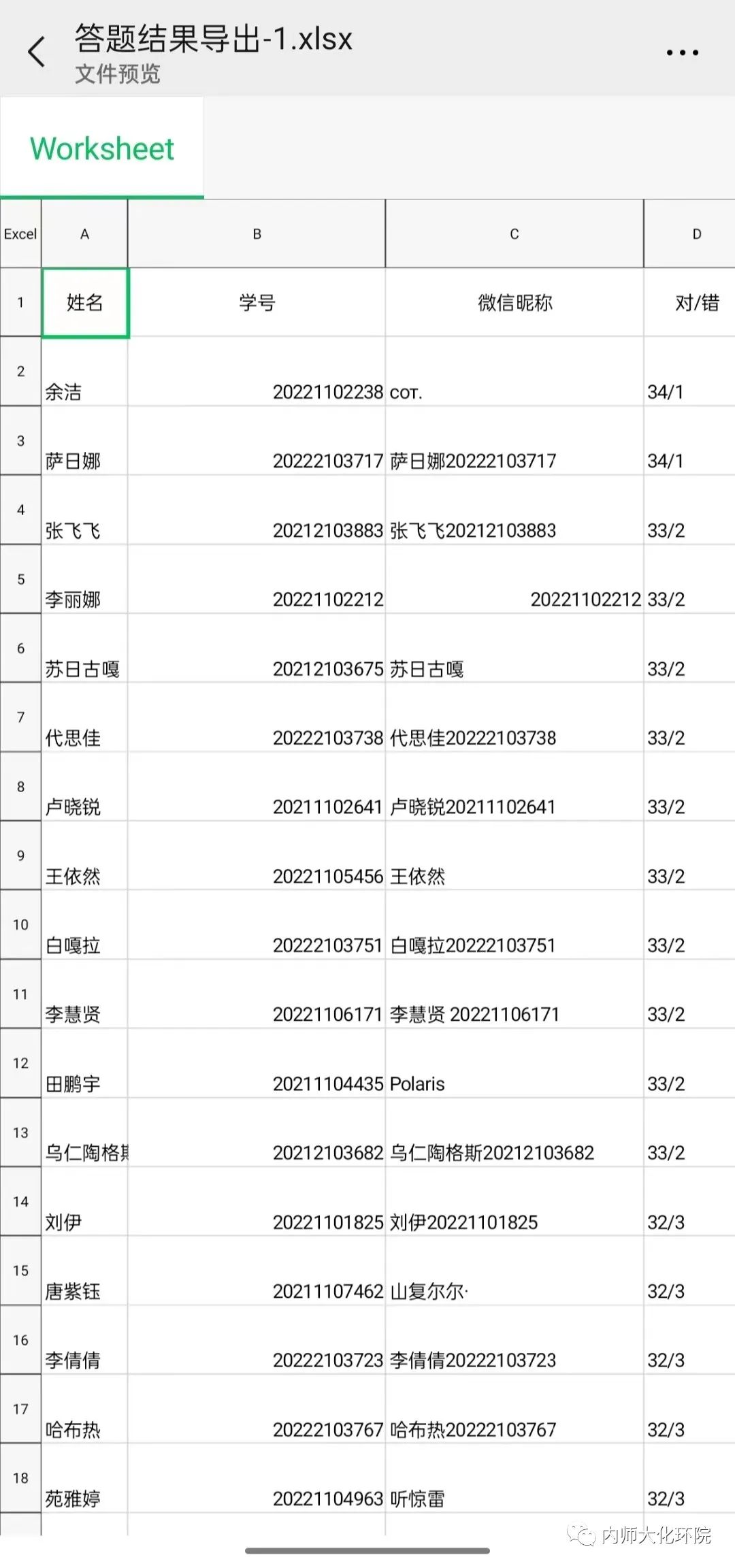
Task: Select column header D labeled 对/错
Action: pos(697,233)
